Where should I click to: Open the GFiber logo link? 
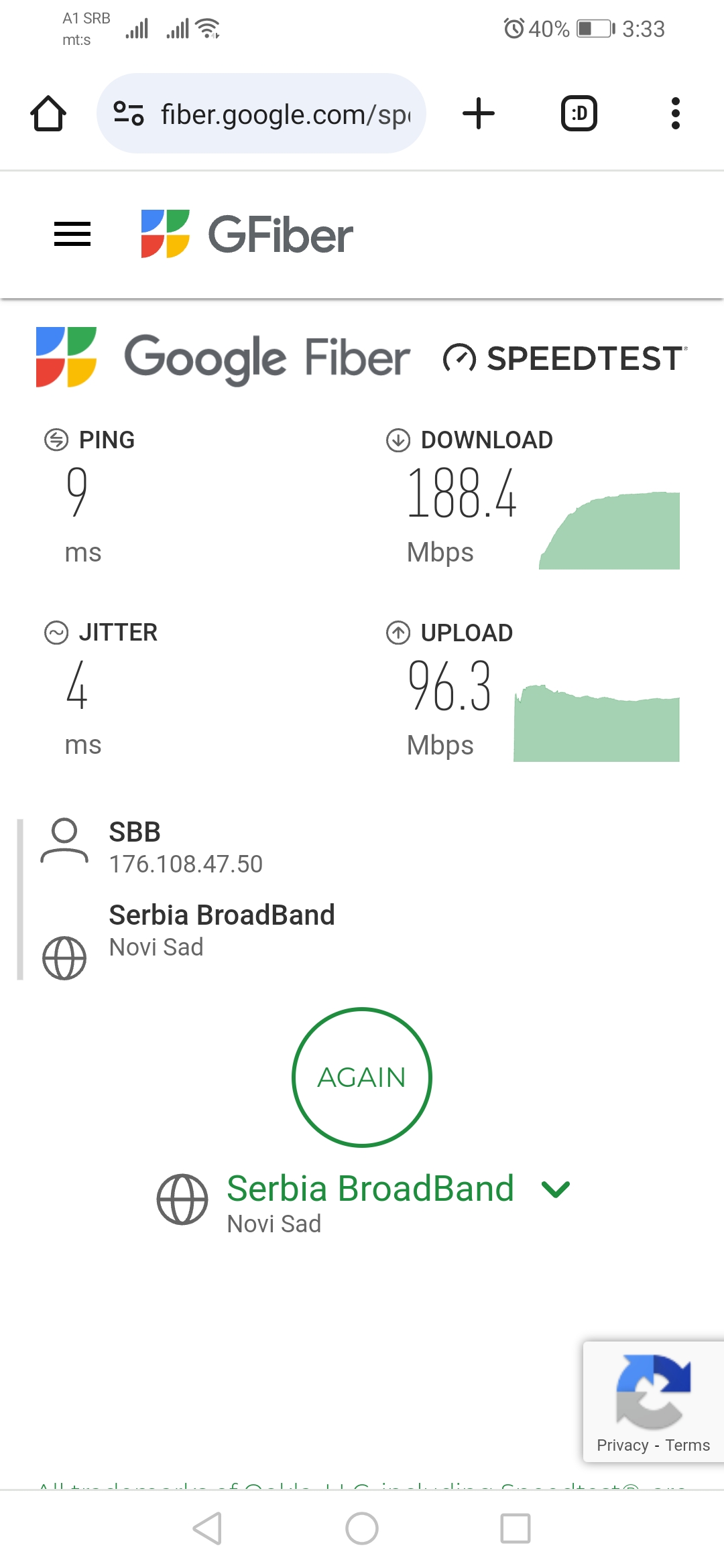click(x=247, y=235)
